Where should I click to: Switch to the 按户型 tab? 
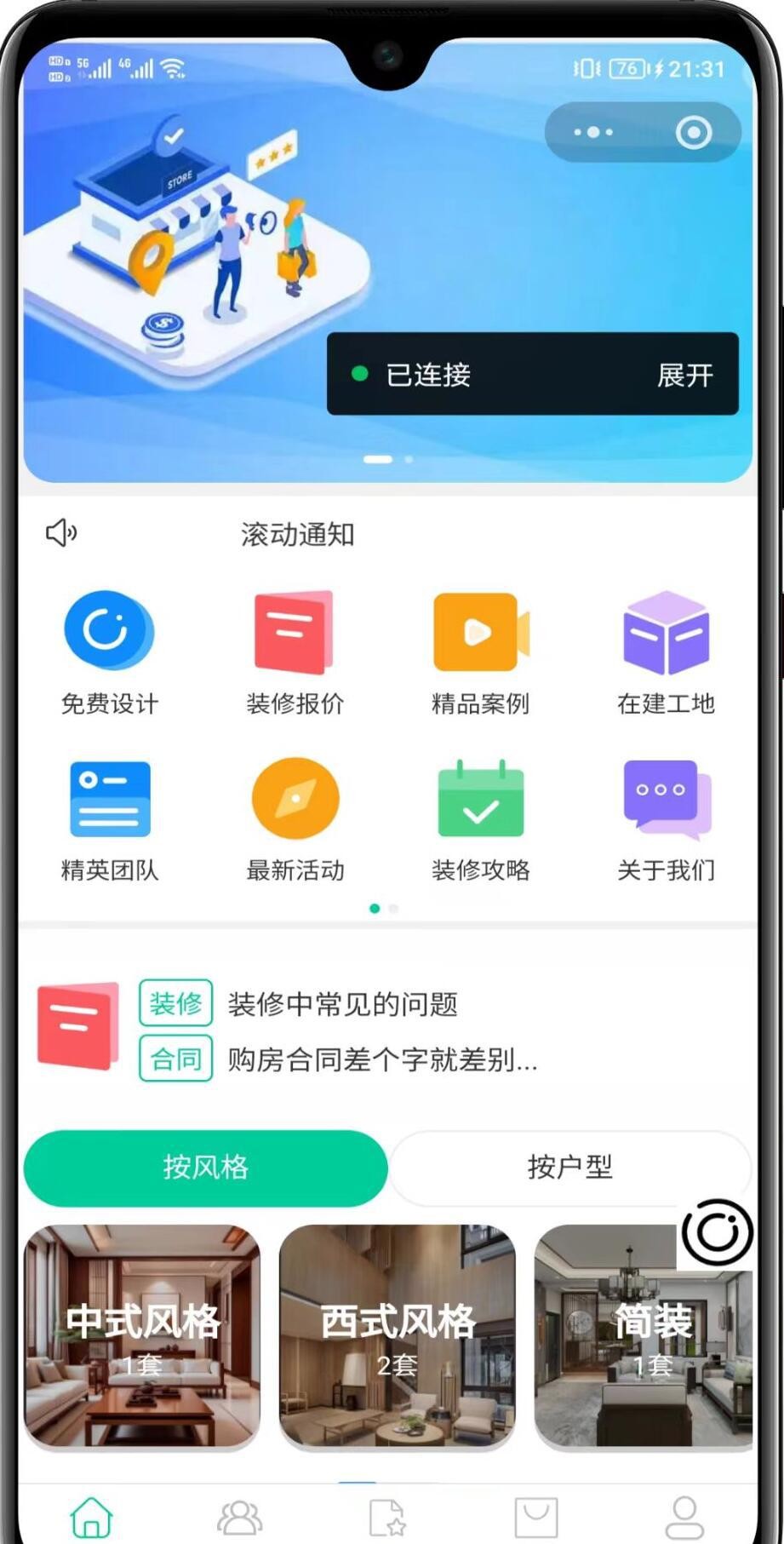[x=569, y=1168]
